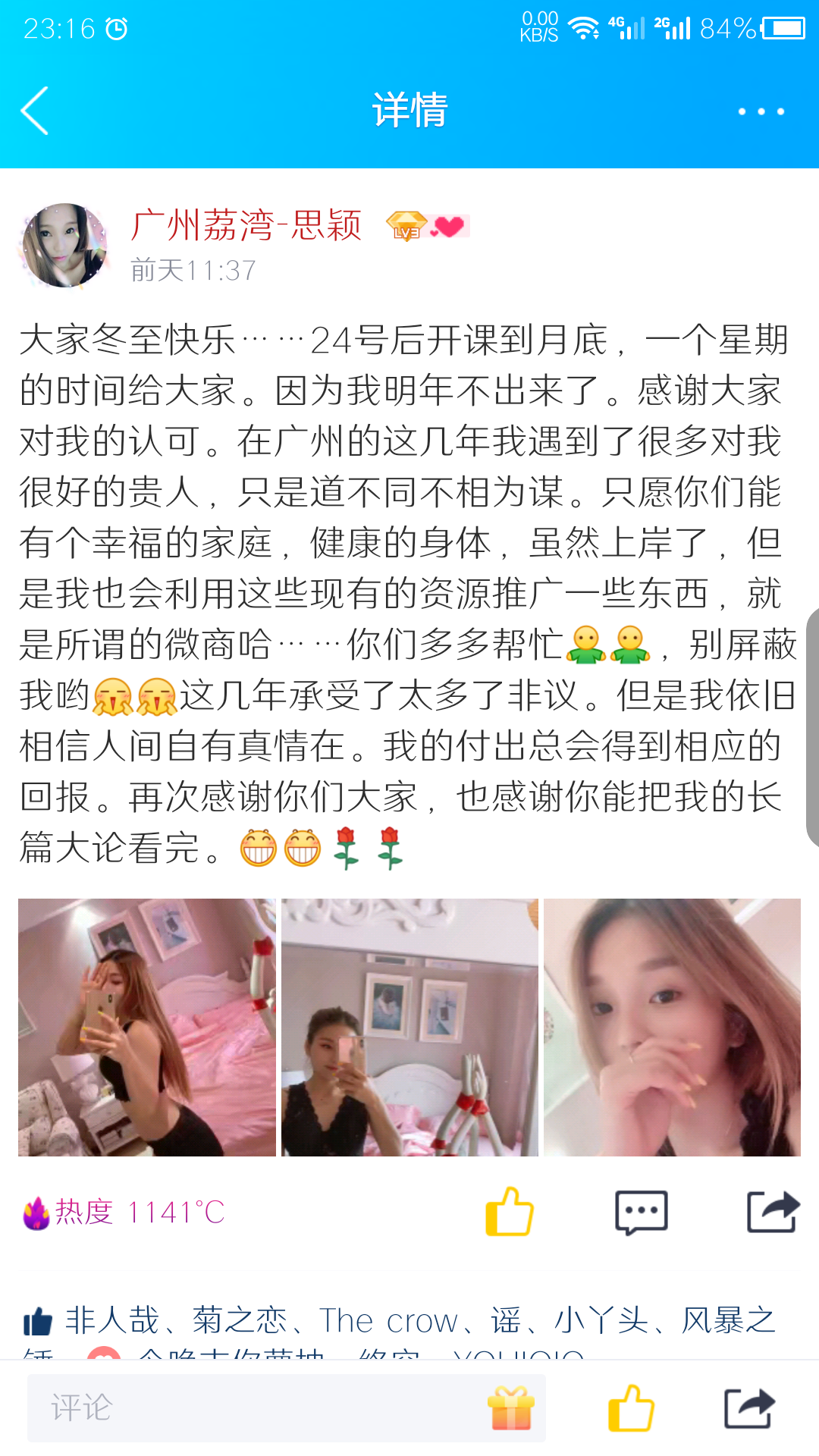Screen dimensions: 819x1456
Task: Share the post via the icon under the photos
Action: tap(773, 1212)
